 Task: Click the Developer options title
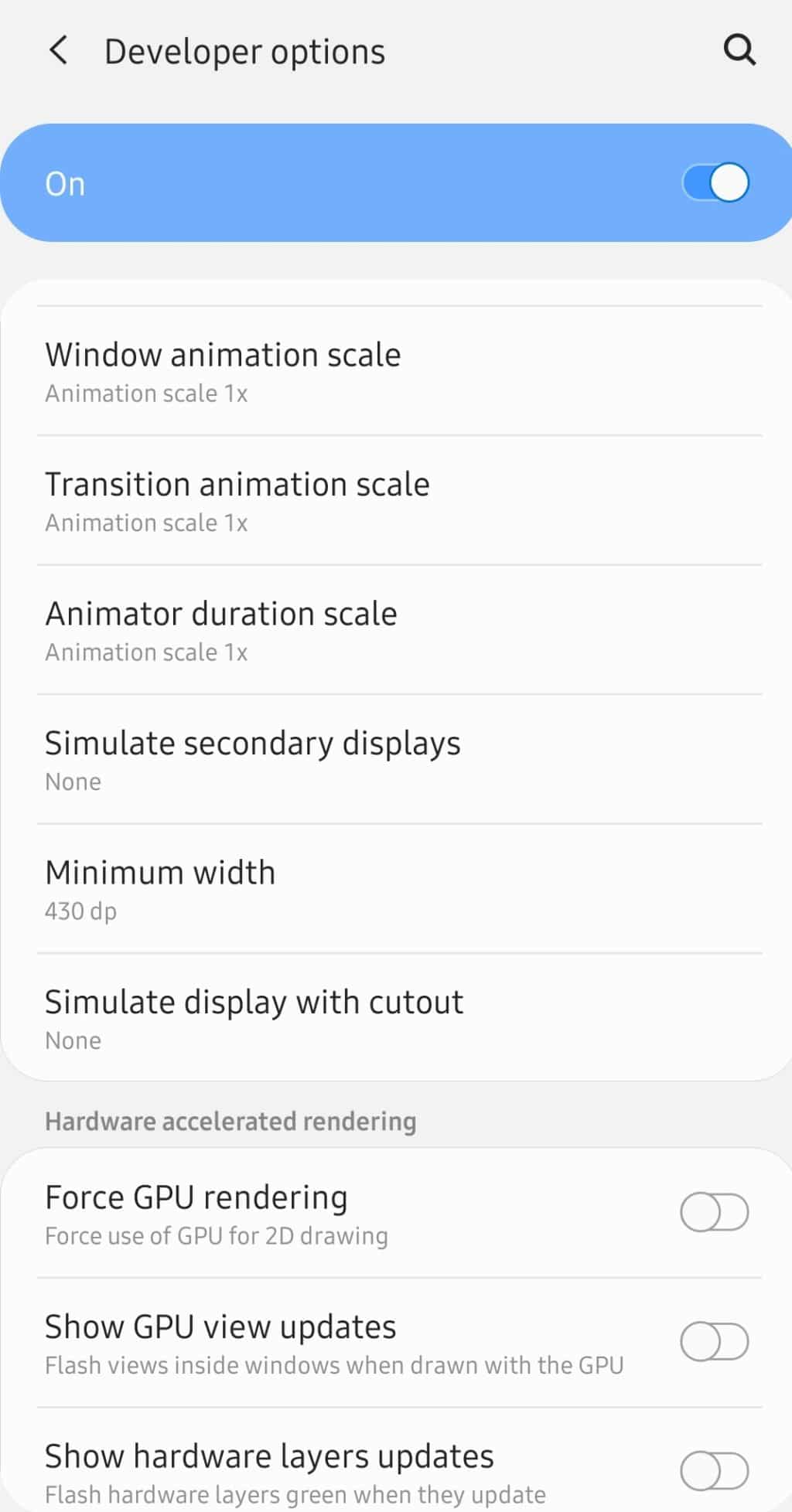pos(244,49)
